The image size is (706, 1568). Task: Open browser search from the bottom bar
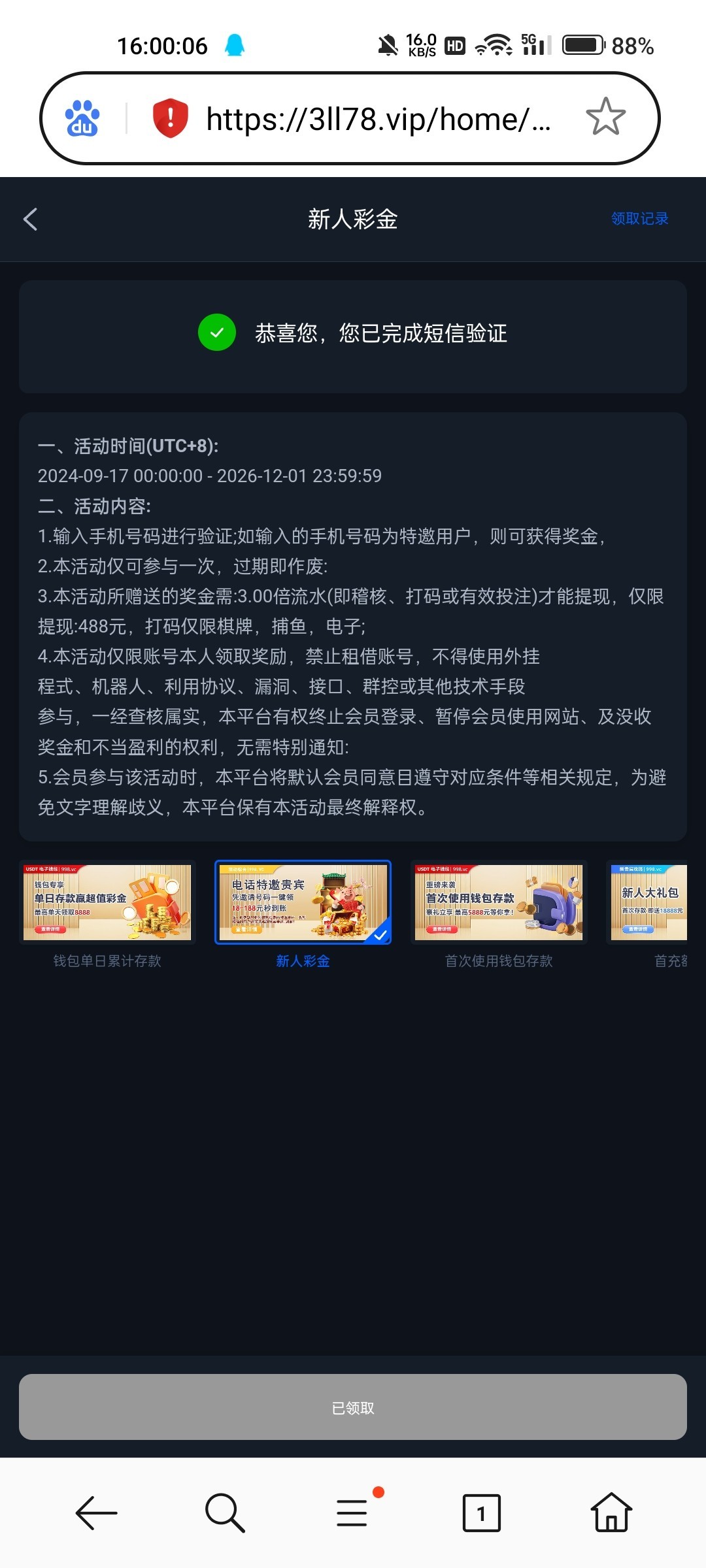click(x=224, y=1512)
